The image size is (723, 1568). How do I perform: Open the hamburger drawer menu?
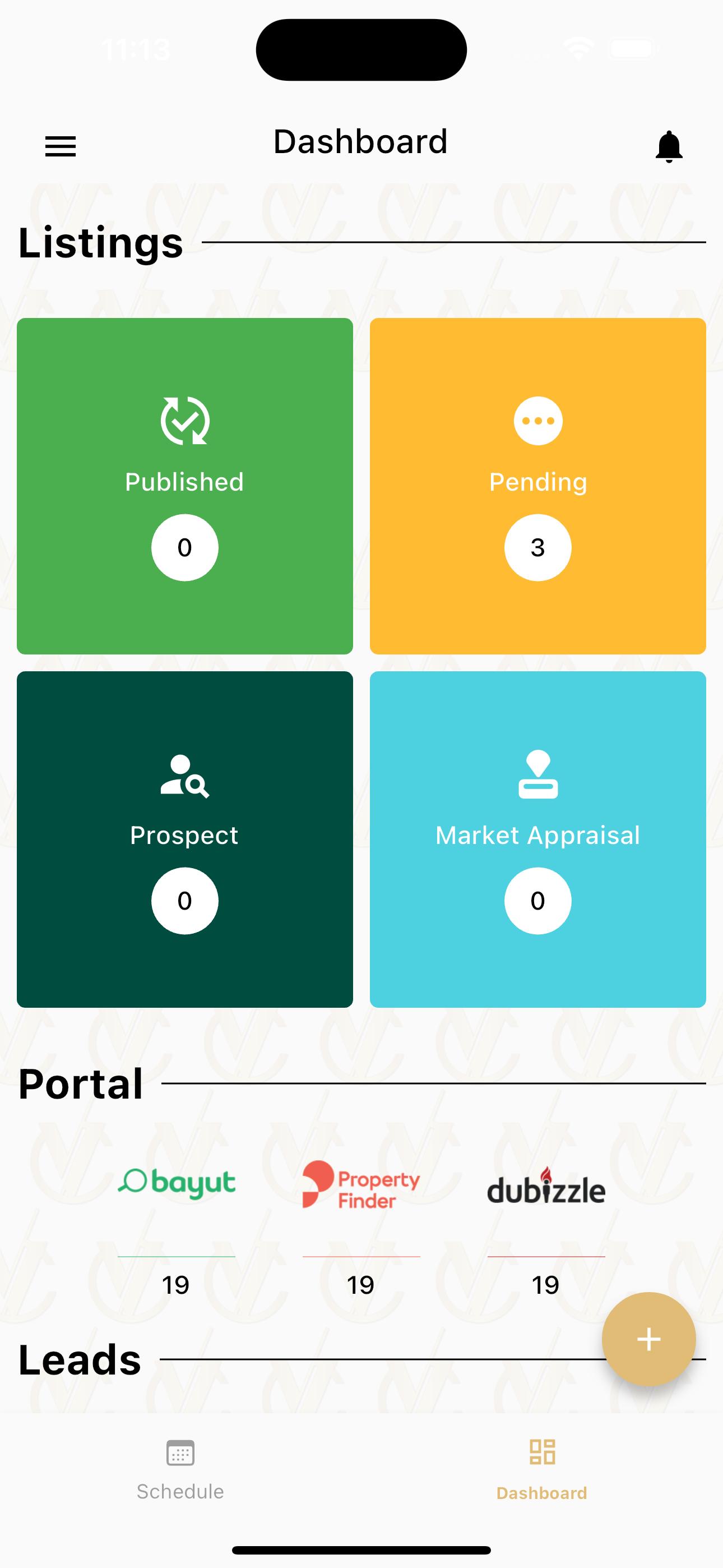pos(61,146)
